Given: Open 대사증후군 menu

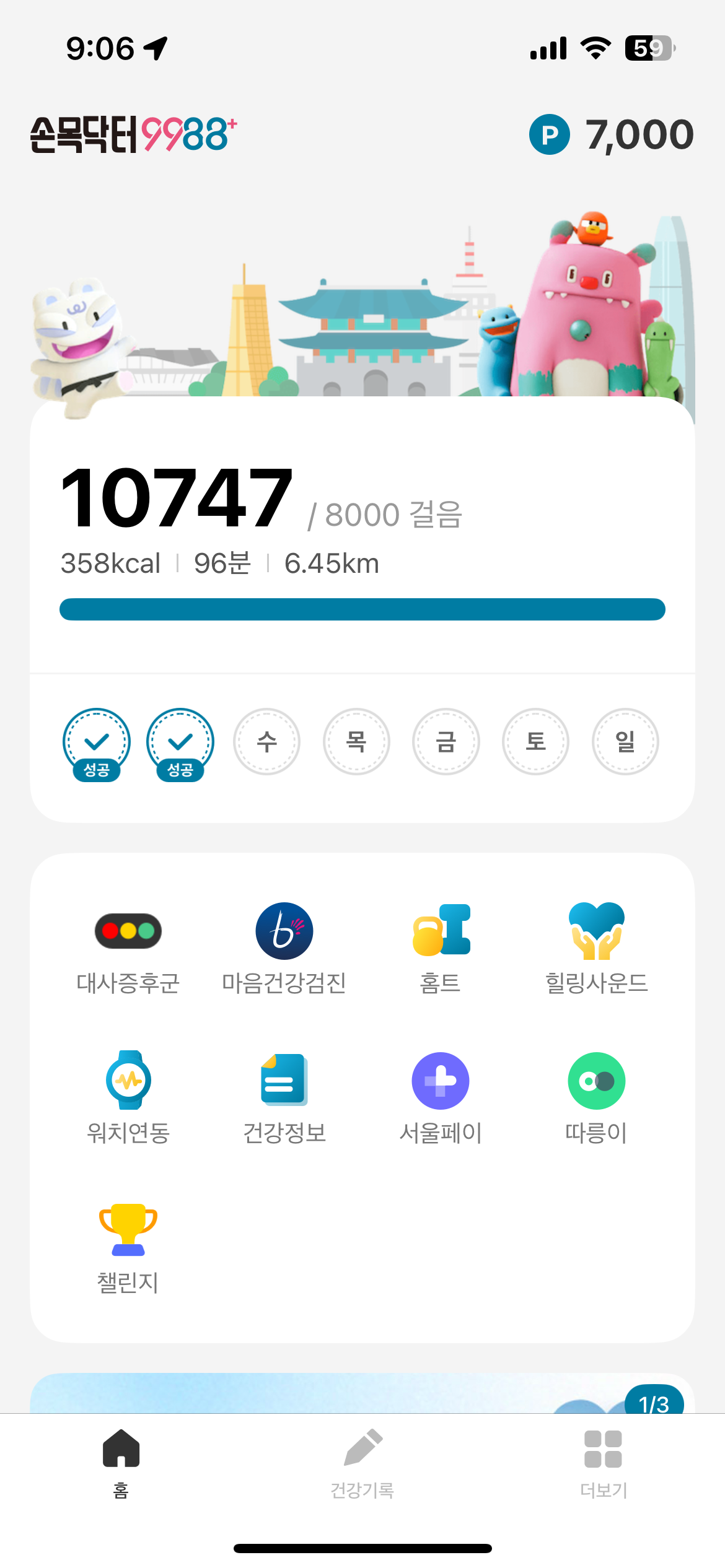Looking at the screenshot, I should (128, 948).
